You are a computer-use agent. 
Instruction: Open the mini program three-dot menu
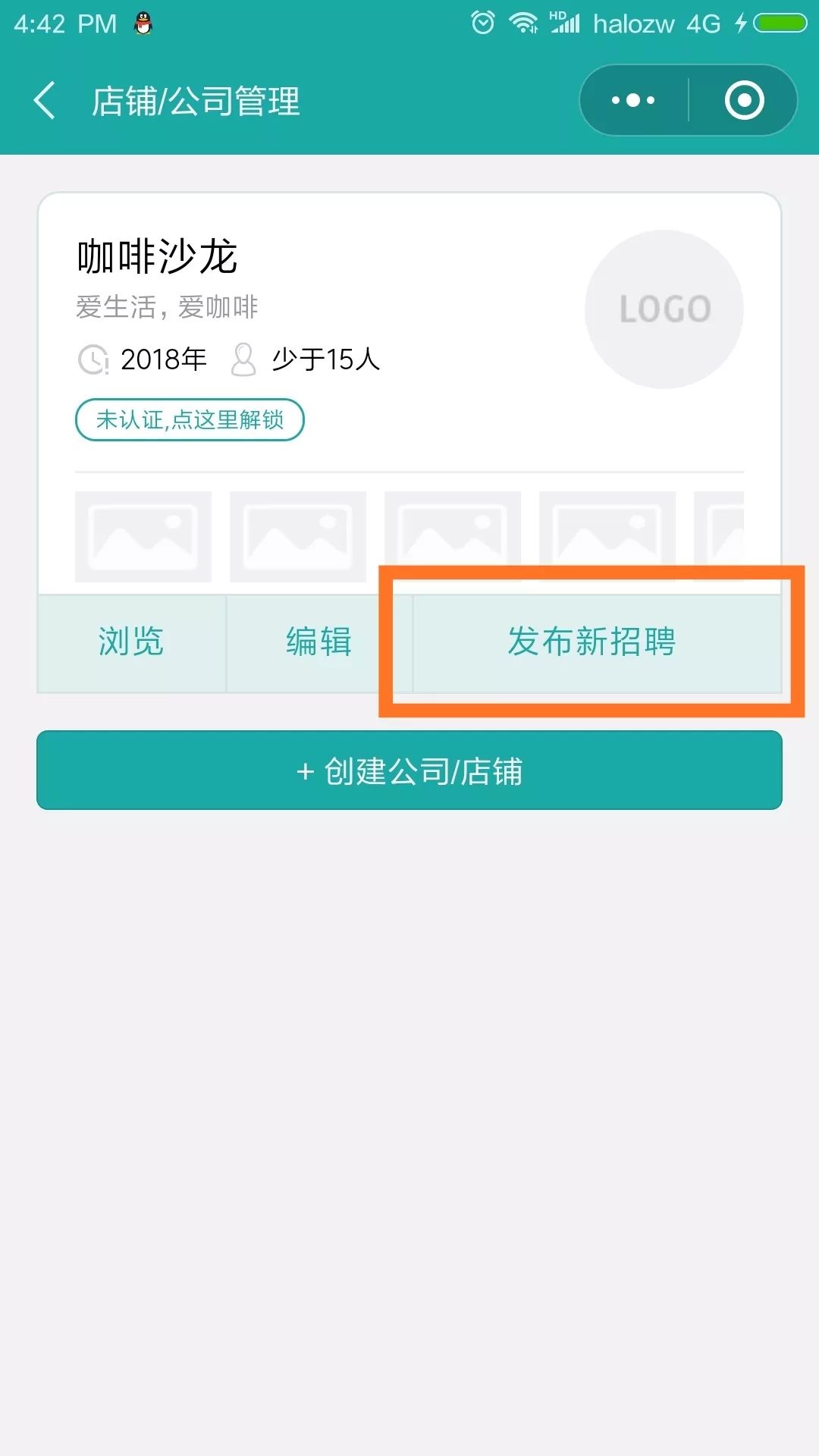633,101
